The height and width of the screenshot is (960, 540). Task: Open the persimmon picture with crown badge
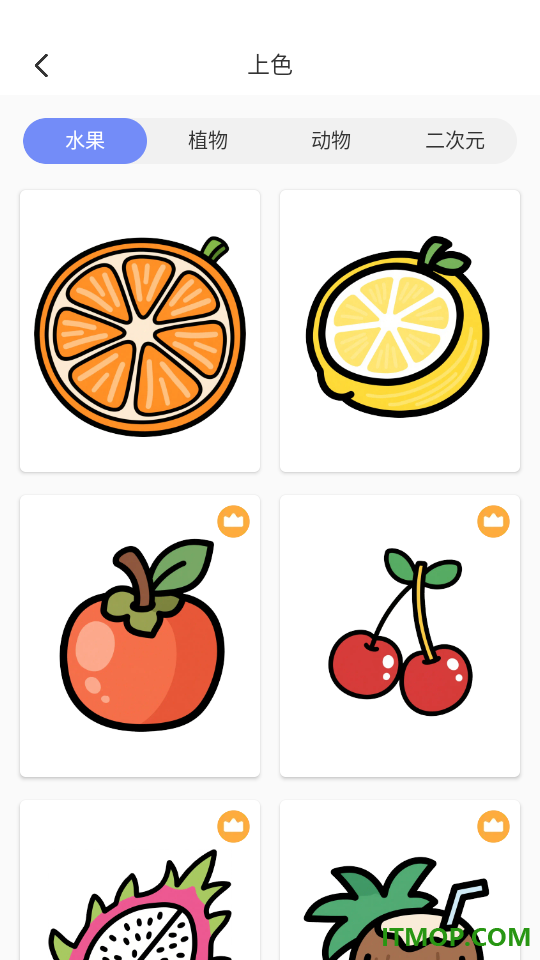click(x=140, y=636)
